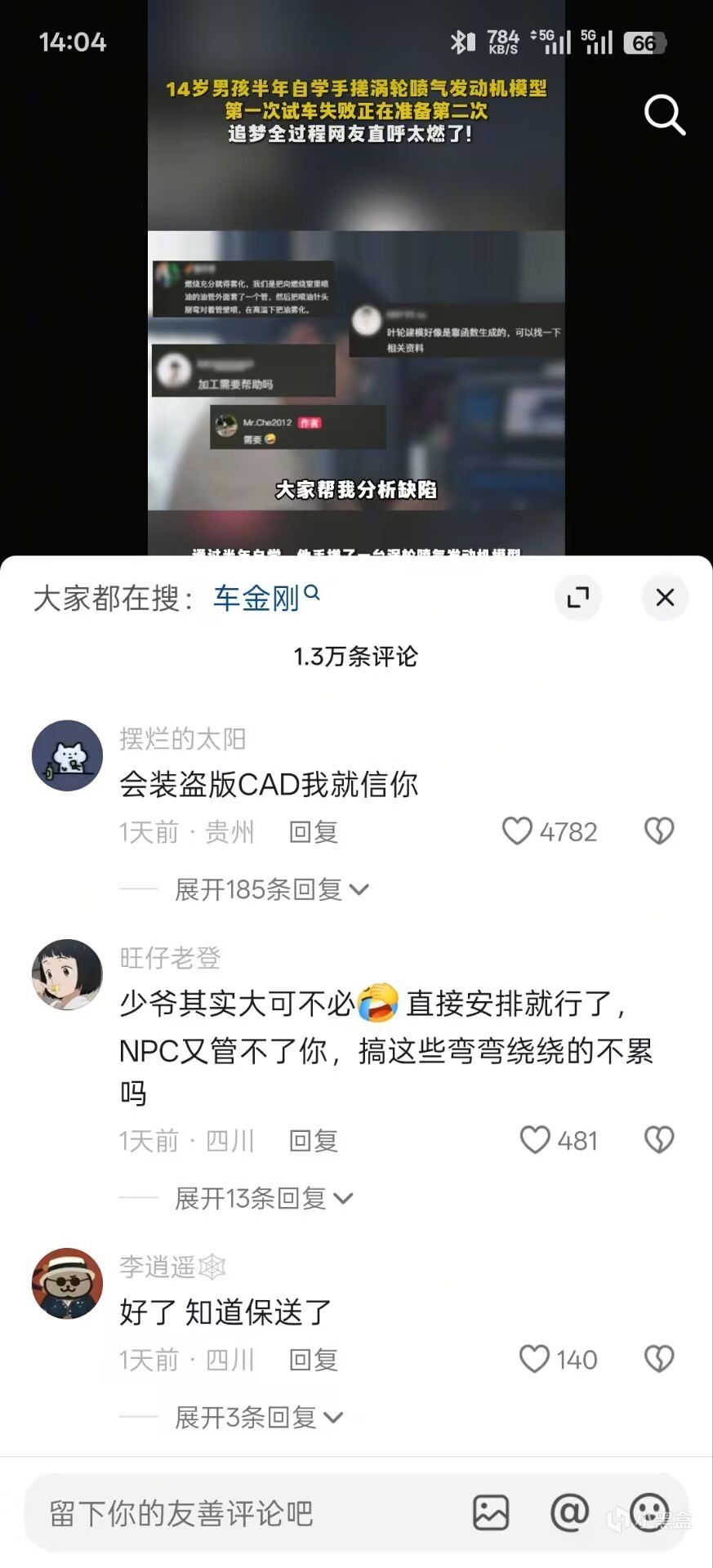This screenshot has height=1568, width=713.
Task: Expand 185 replies under the CAD comment
Action: (271, 889)
